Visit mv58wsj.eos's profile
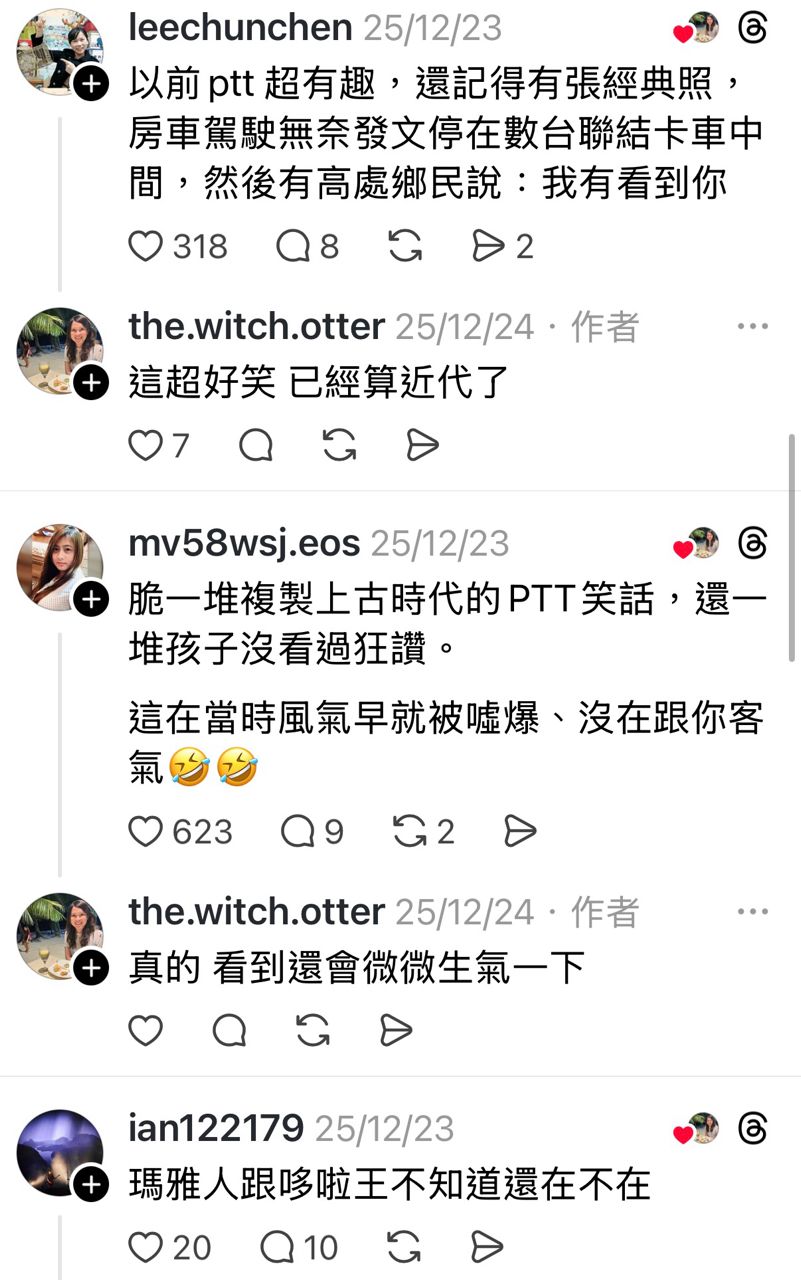This screenshot has width=801, height=1280. [244, 543]
